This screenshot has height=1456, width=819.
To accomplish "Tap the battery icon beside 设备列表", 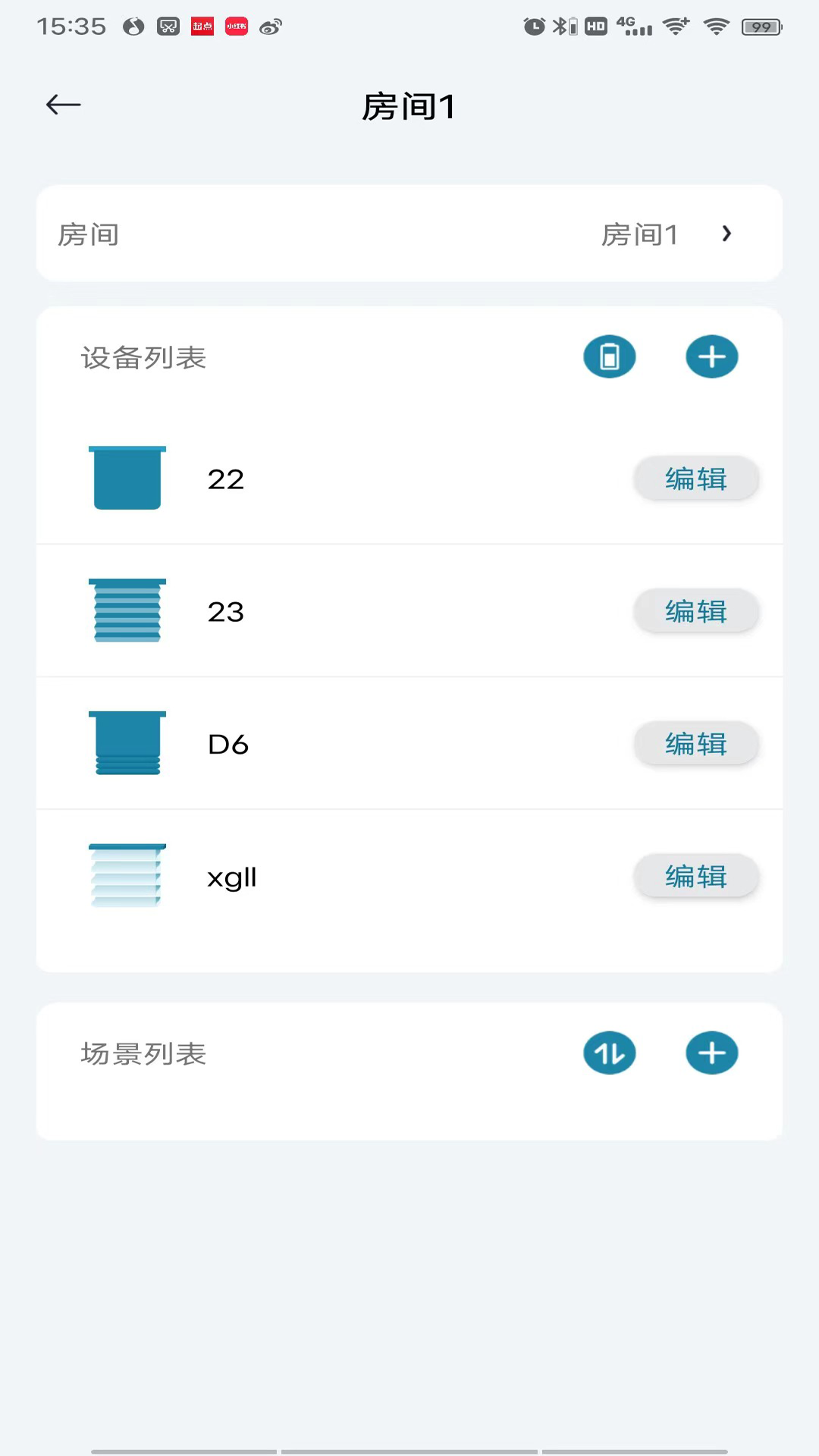I will point(609,356).
